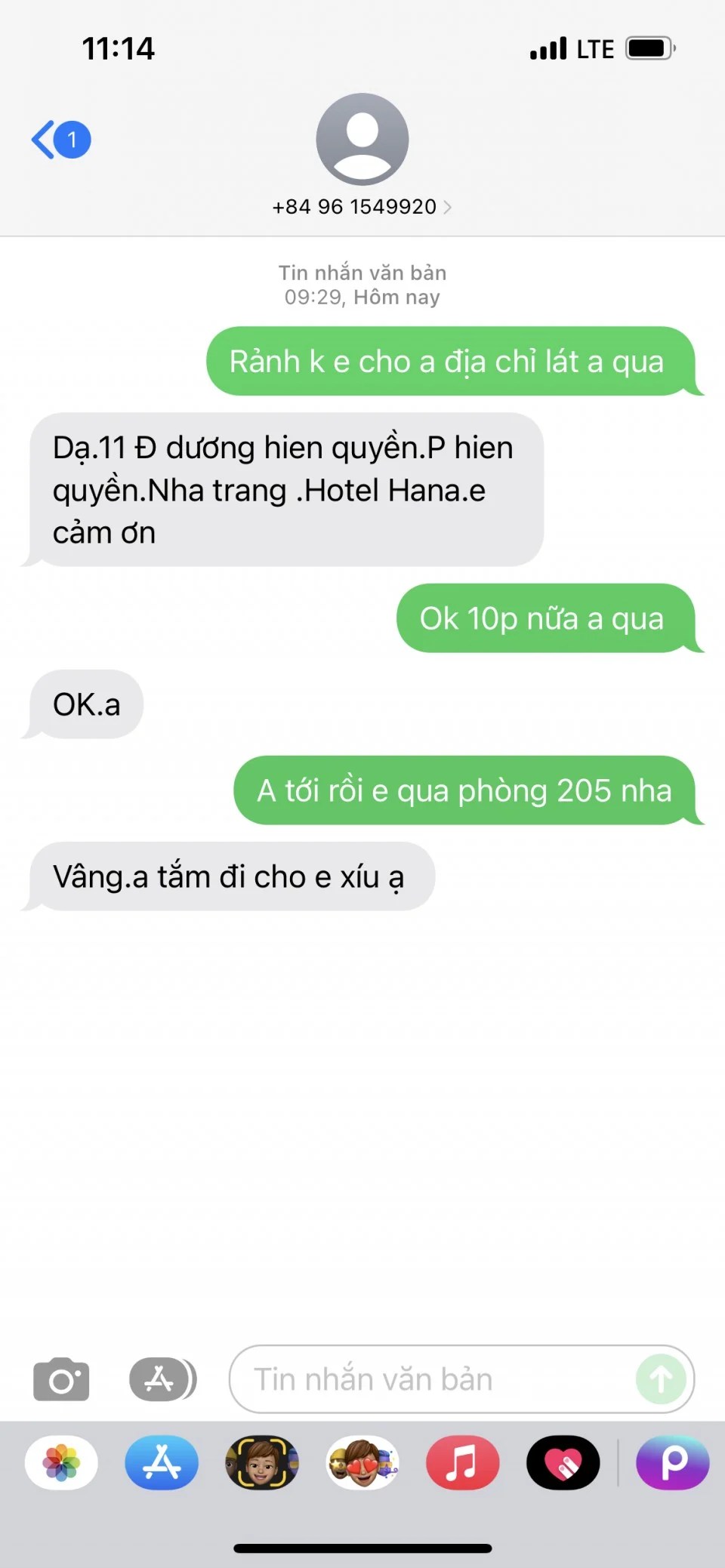Viewport: 725px width, 1568px height.
Task: Open the App Store for iMessage
Action: 162,1462
